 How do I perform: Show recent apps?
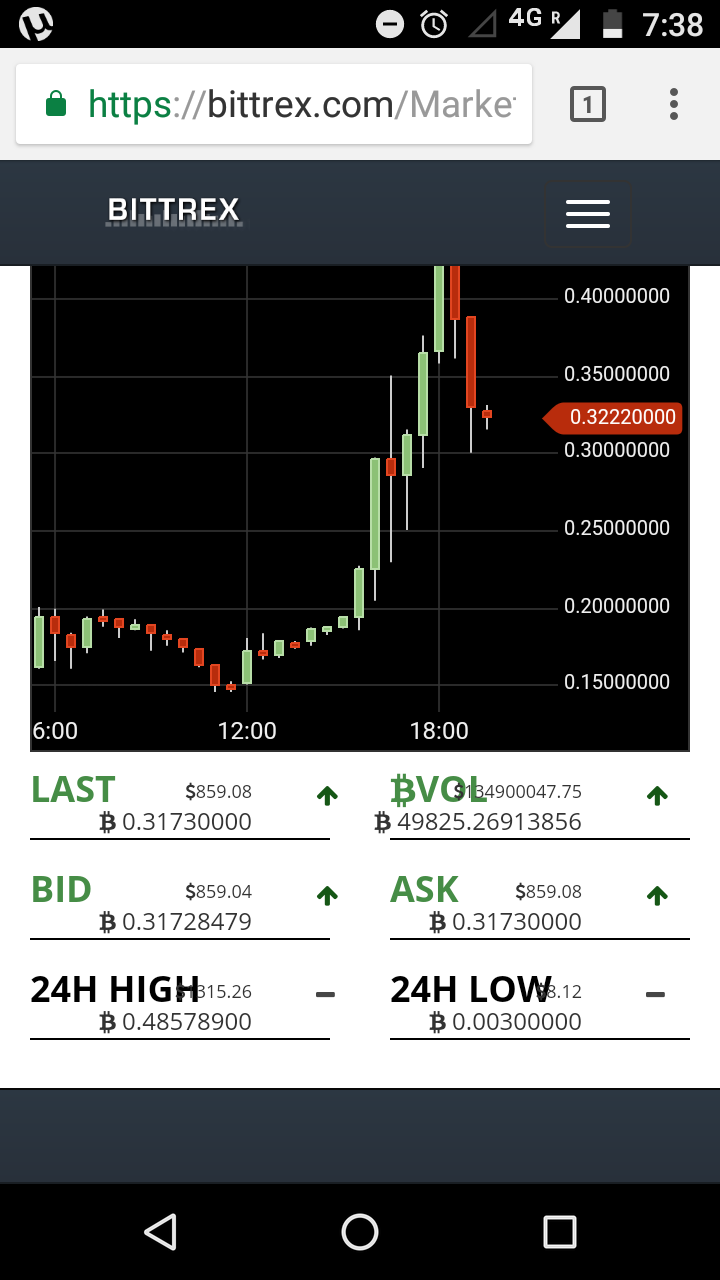559,1231
